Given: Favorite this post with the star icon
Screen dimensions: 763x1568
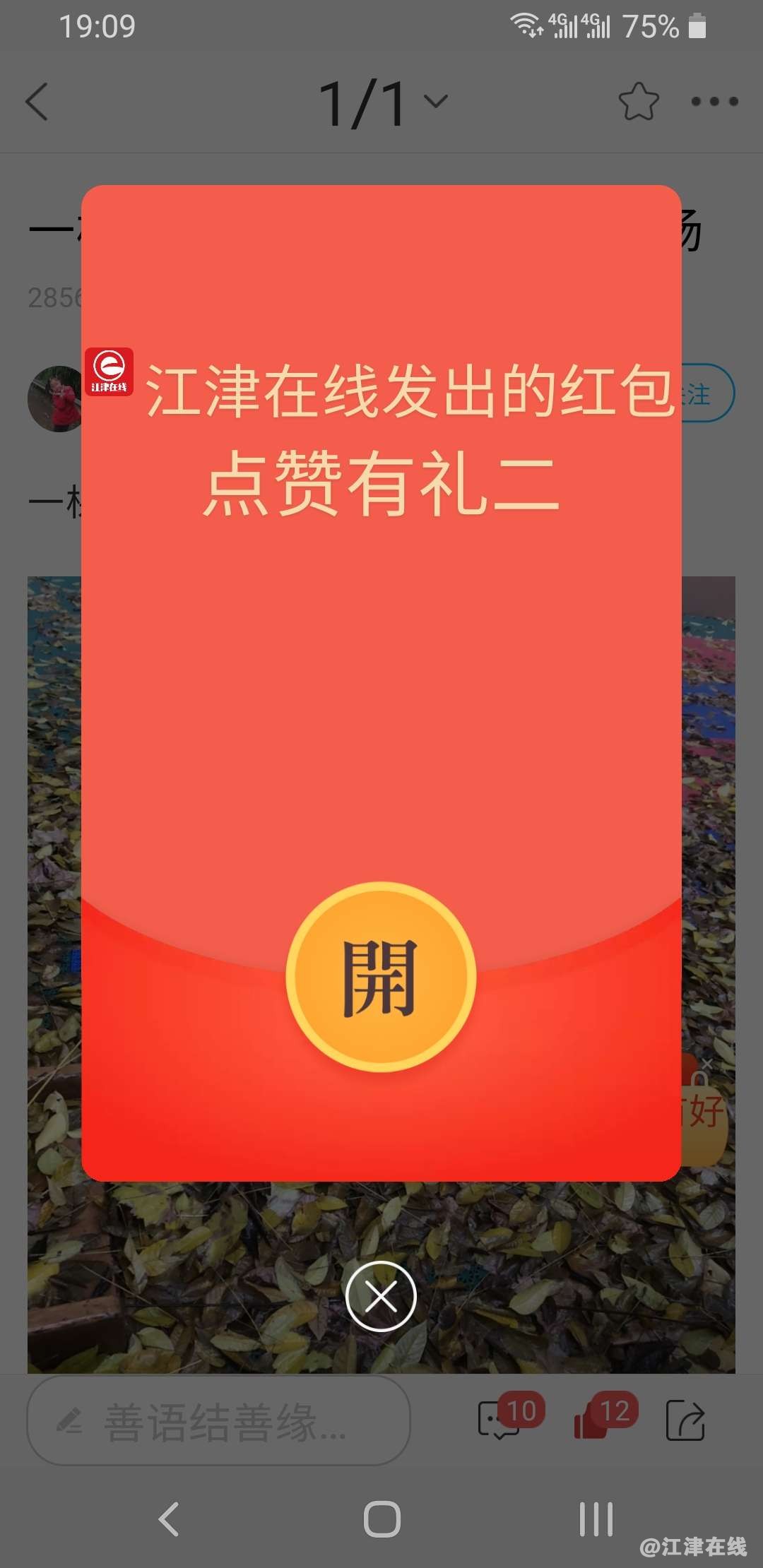Looking at the screenshot, I should coord(638,102).
